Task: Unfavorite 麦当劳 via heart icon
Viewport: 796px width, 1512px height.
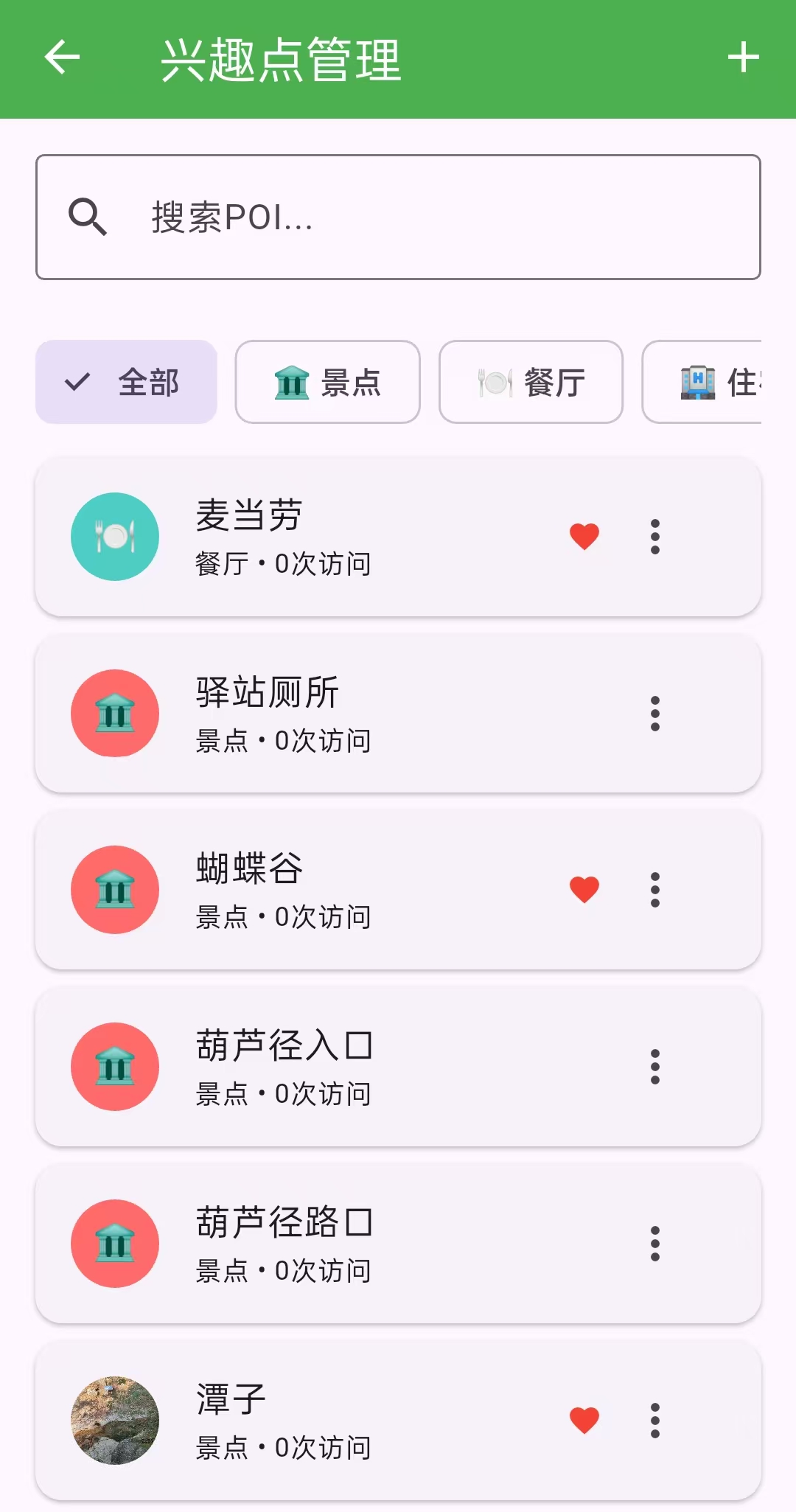Action: tap(584, 537)
